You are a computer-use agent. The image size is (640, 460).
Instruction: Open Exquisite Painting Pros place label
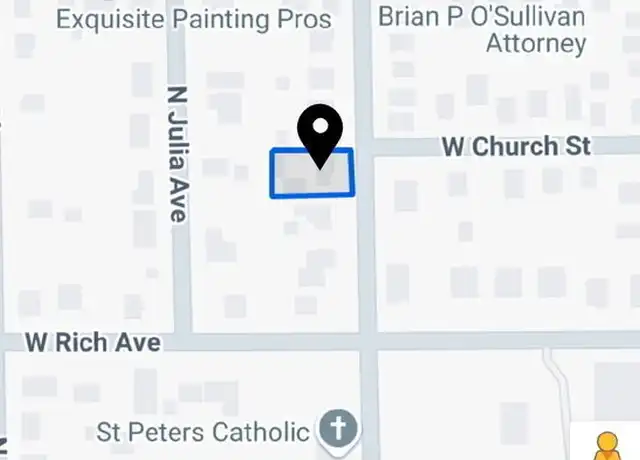tap(194, 18)
